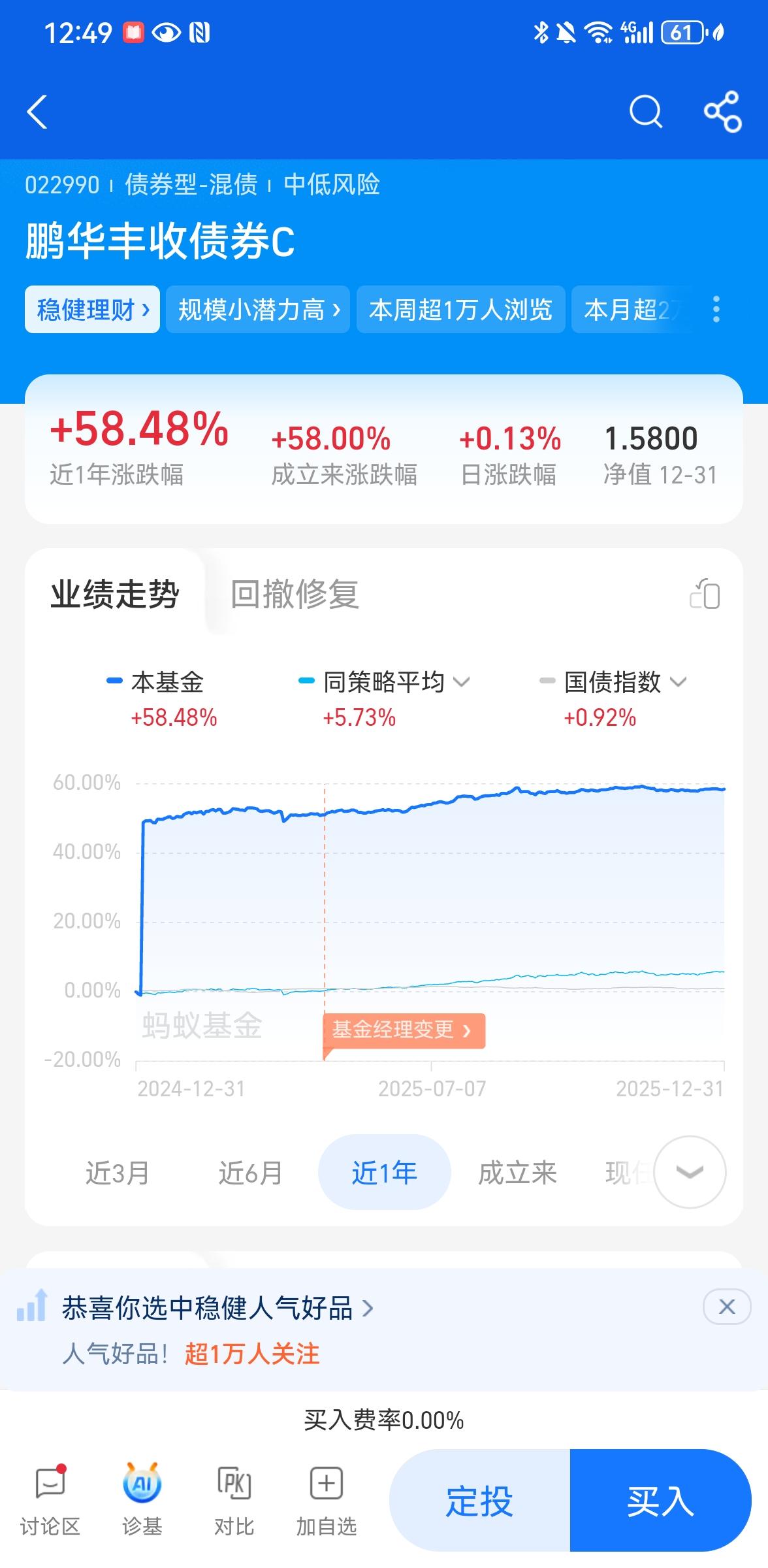Select the 近6月 time range tab
The width and height of the screenshot is (768, 1568).
[250, 1171]
